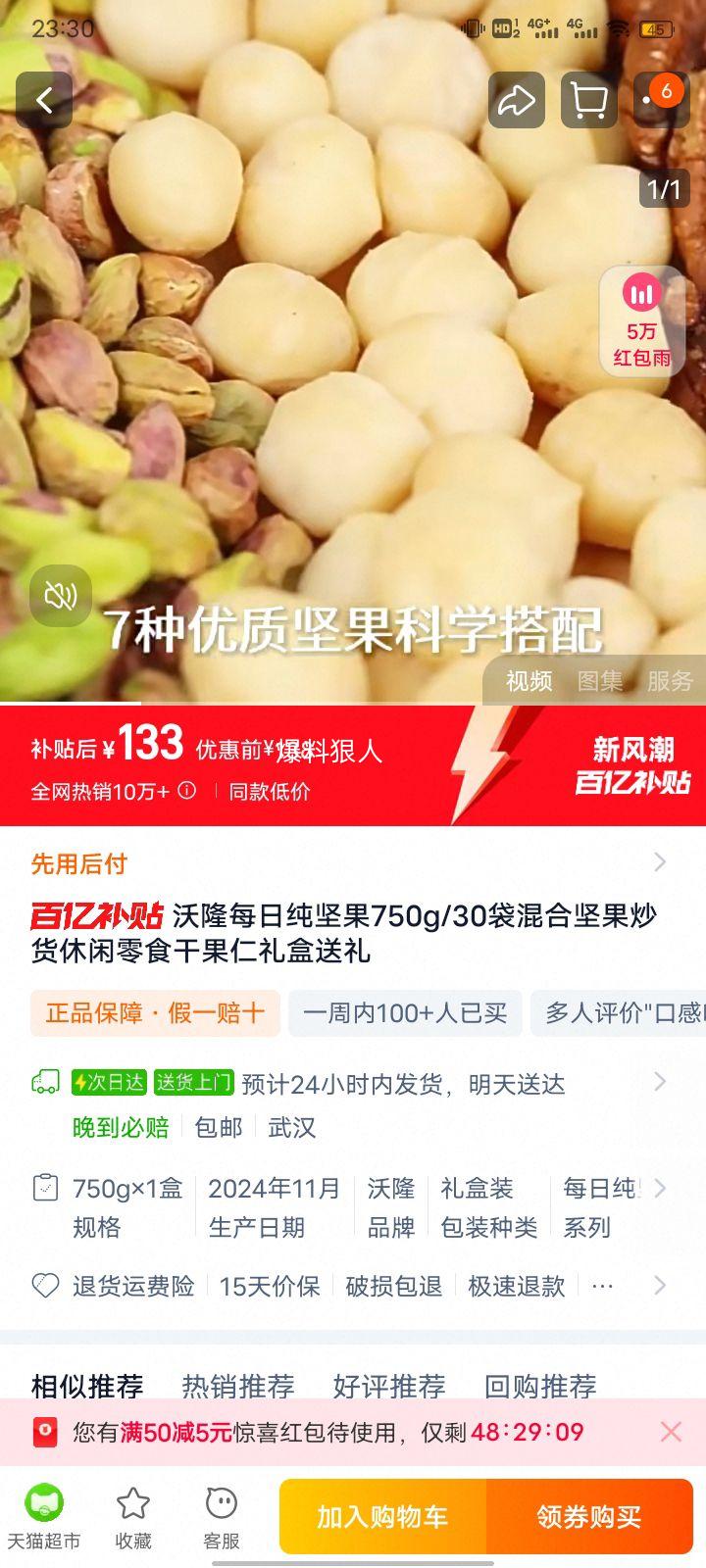Open 天猫超市 from the bottom bar
This screenshot has height=1568, width=706.
[x=42, y=1514]
